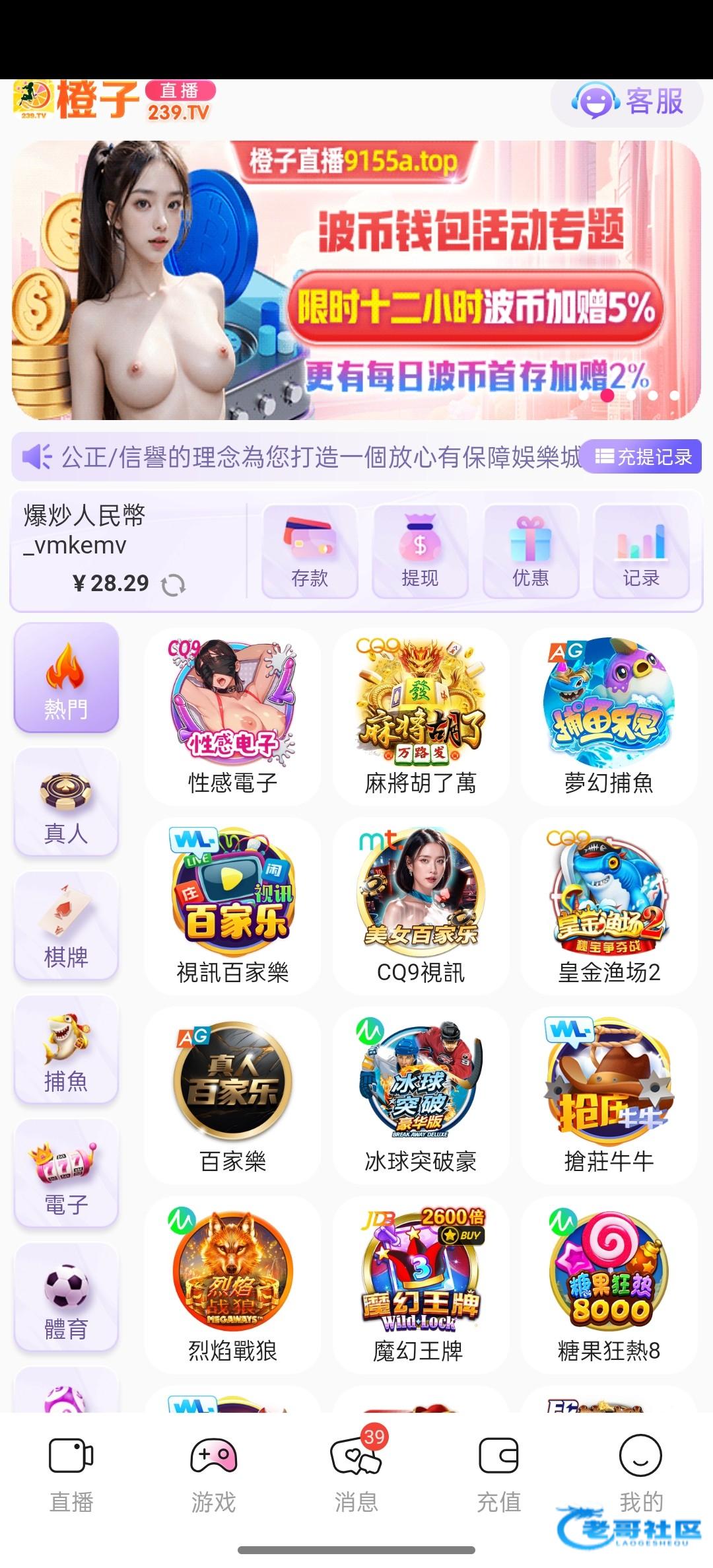713x1568 pixels.
Task: View 优惠 promotions
Action: [531, 551]
